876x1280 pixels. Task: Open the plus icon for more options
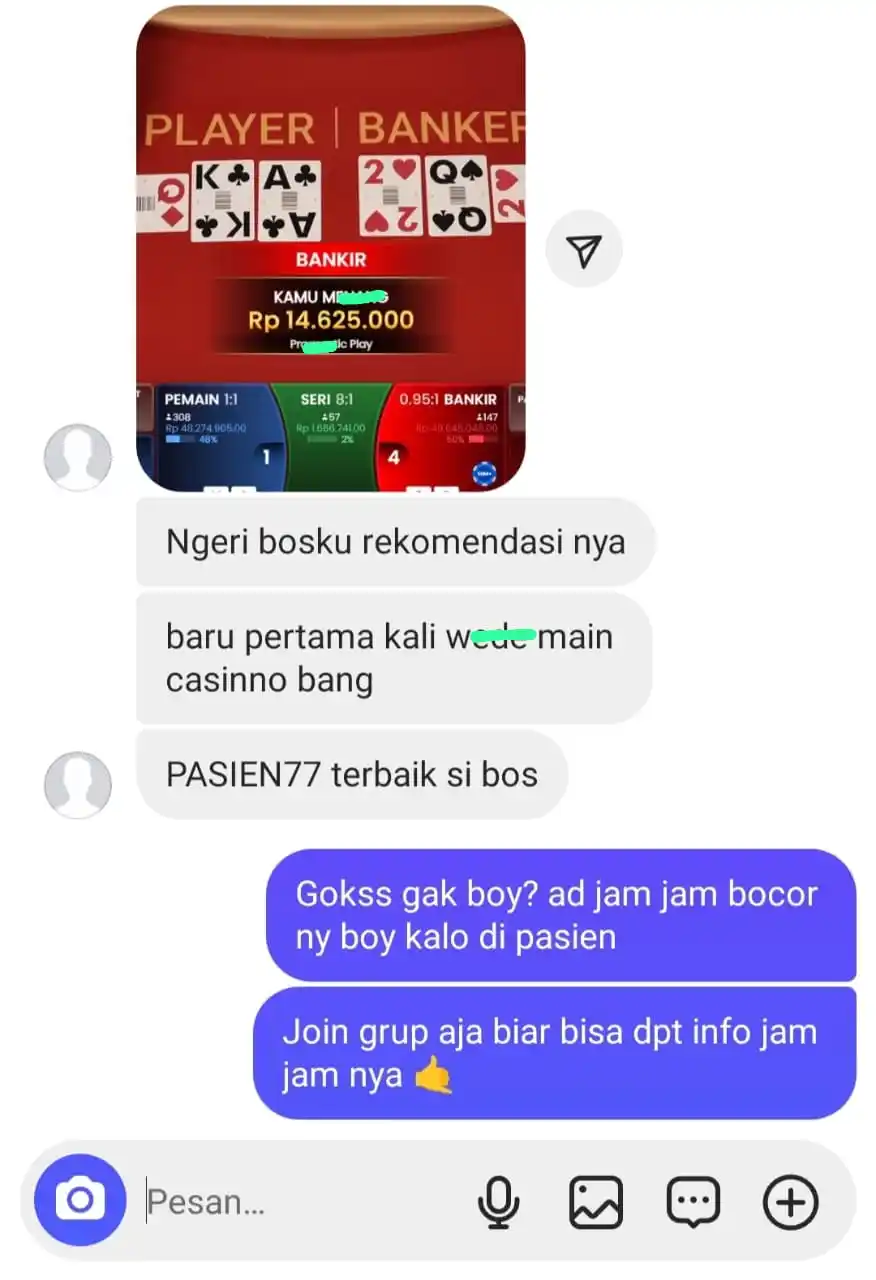pos(790,1202)
